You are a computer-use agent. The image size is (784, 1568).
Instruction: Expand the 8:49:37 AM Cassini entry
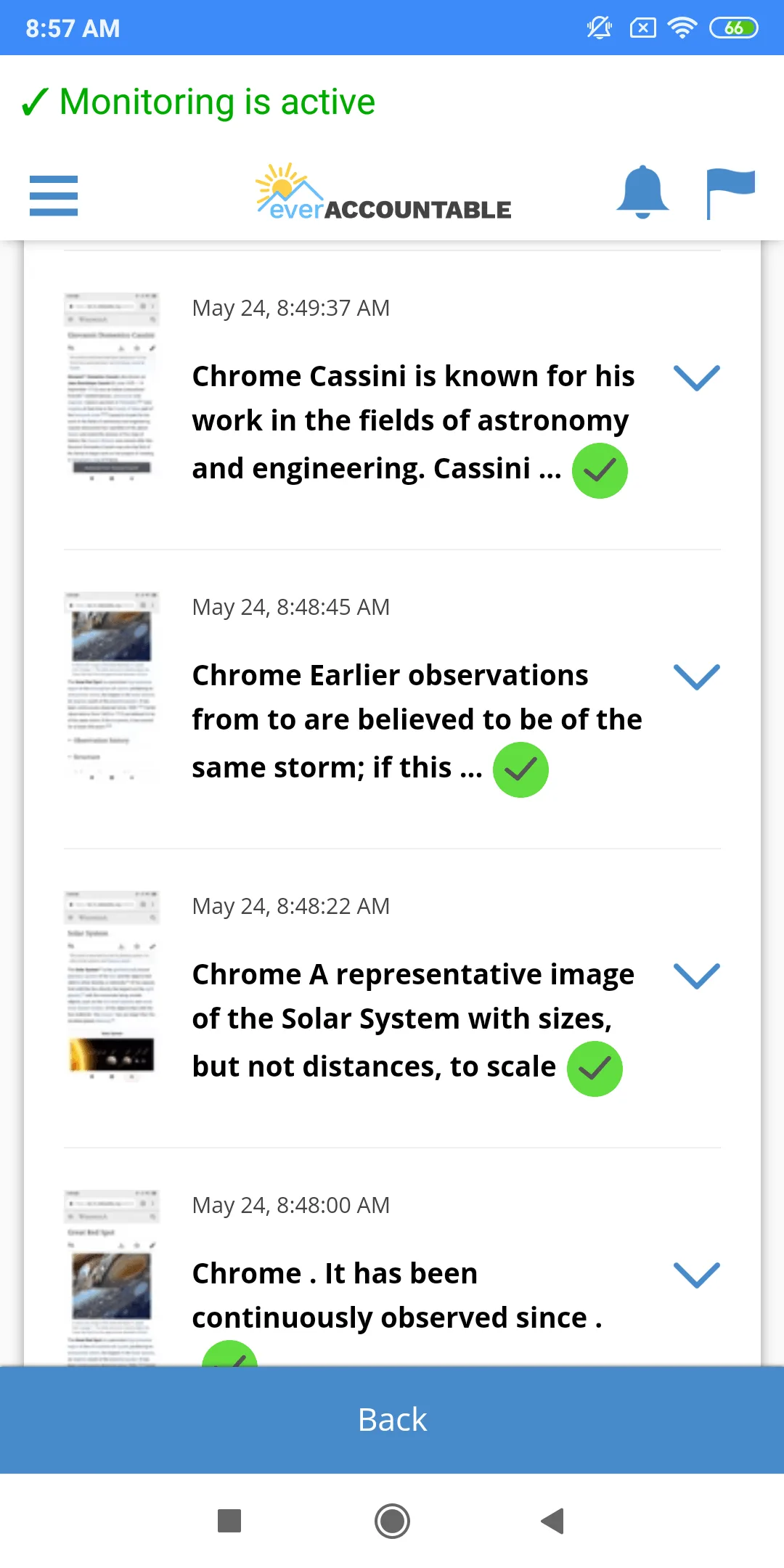point(696,378)
